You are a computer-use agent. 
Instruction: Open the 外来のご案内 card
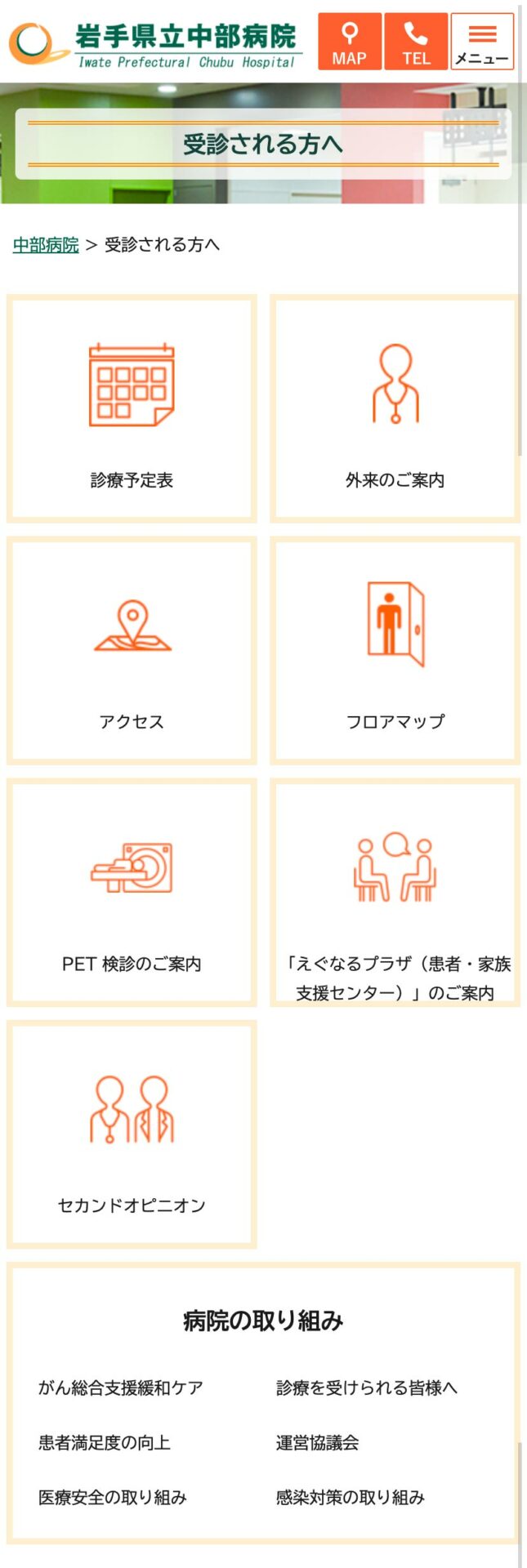coord(395,408)
